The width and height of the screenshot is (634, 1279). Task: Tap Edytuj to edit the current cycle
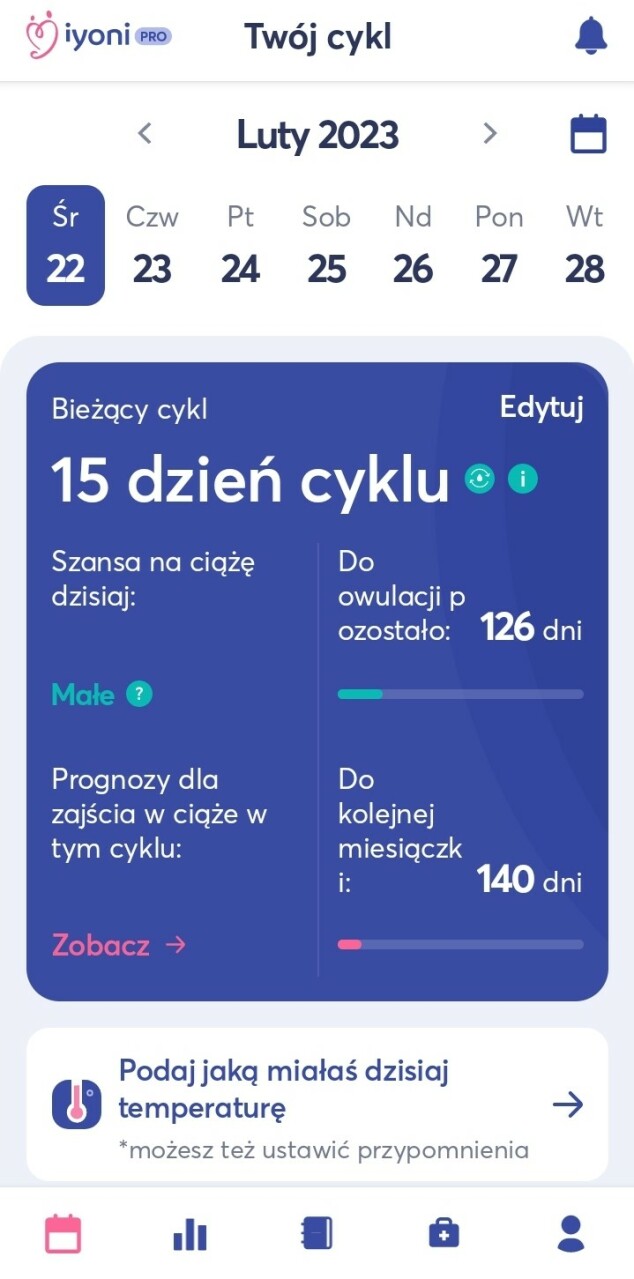tap(541, 407)
